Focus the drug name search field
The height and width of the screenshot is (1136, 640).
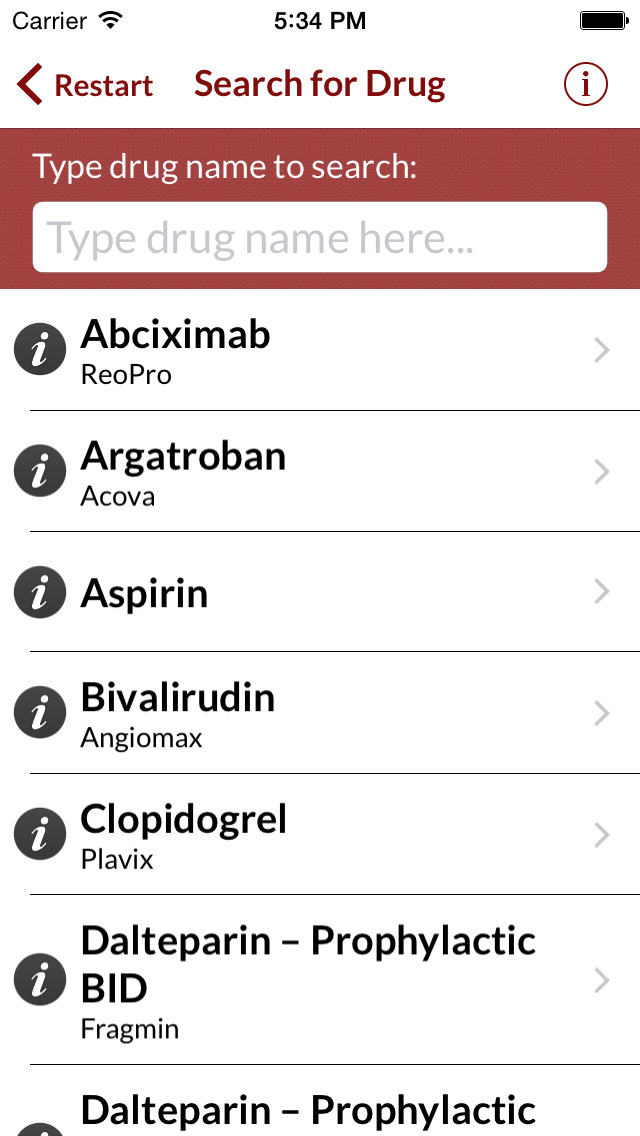coord(320,237)
